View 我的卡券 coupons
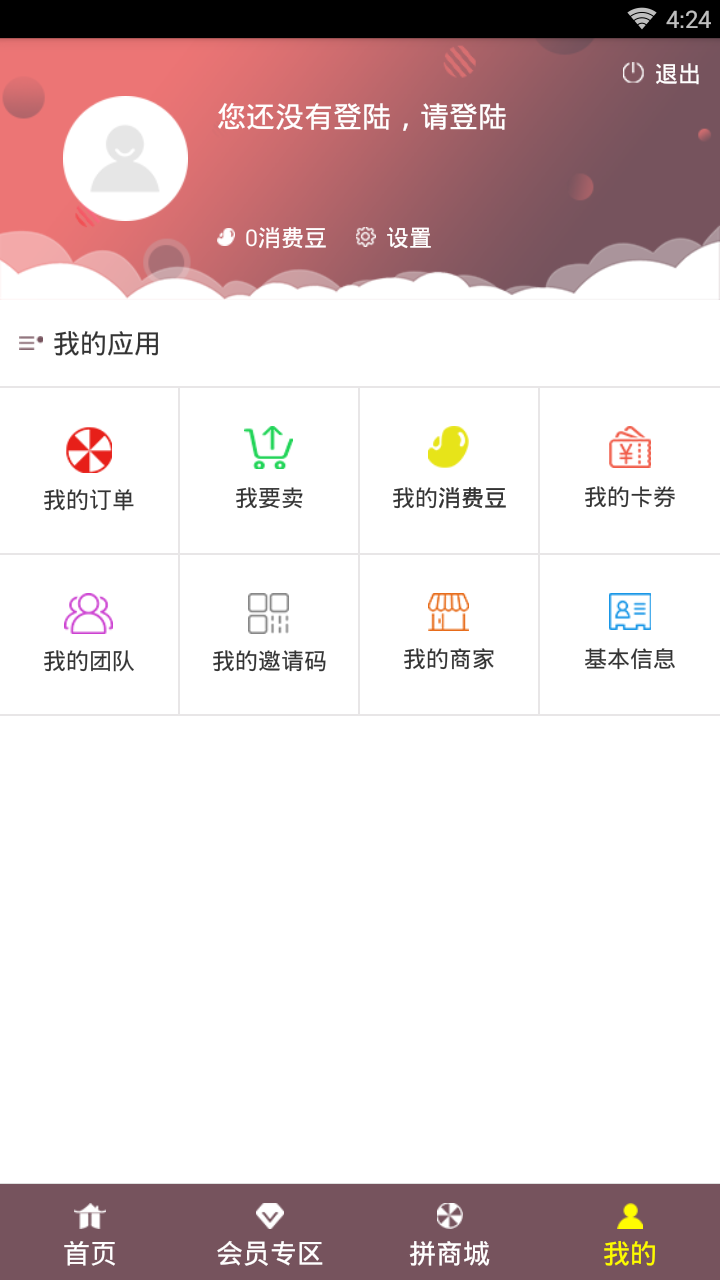The width and height of the screenshot is (720, 1280). click(x=629, y=470)
